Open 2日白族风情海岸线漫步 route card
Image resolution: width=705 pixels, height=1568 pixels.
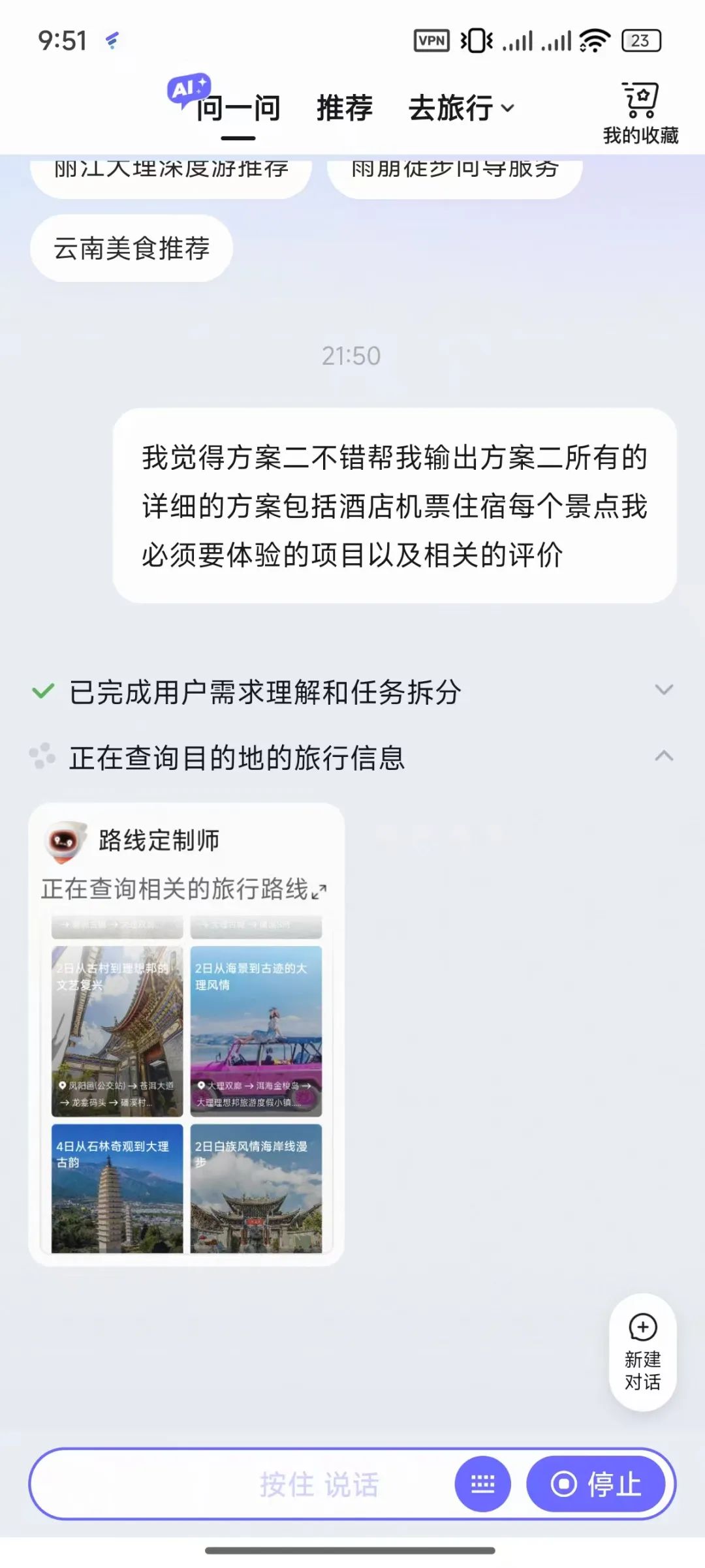pyautogui.click(x=256, y=1188)
